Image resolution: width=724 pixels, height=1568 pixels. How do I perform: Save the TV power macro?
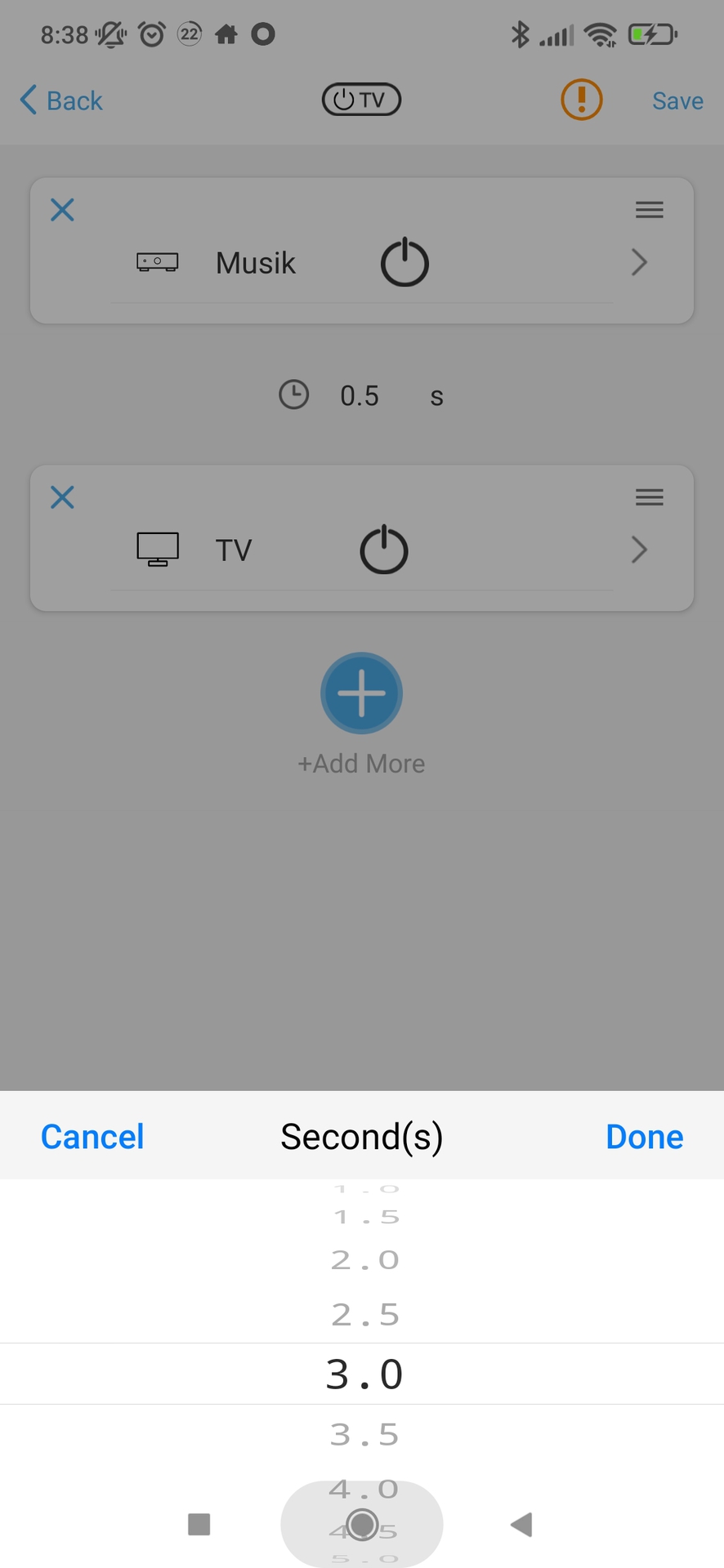[x=677, y=100]
